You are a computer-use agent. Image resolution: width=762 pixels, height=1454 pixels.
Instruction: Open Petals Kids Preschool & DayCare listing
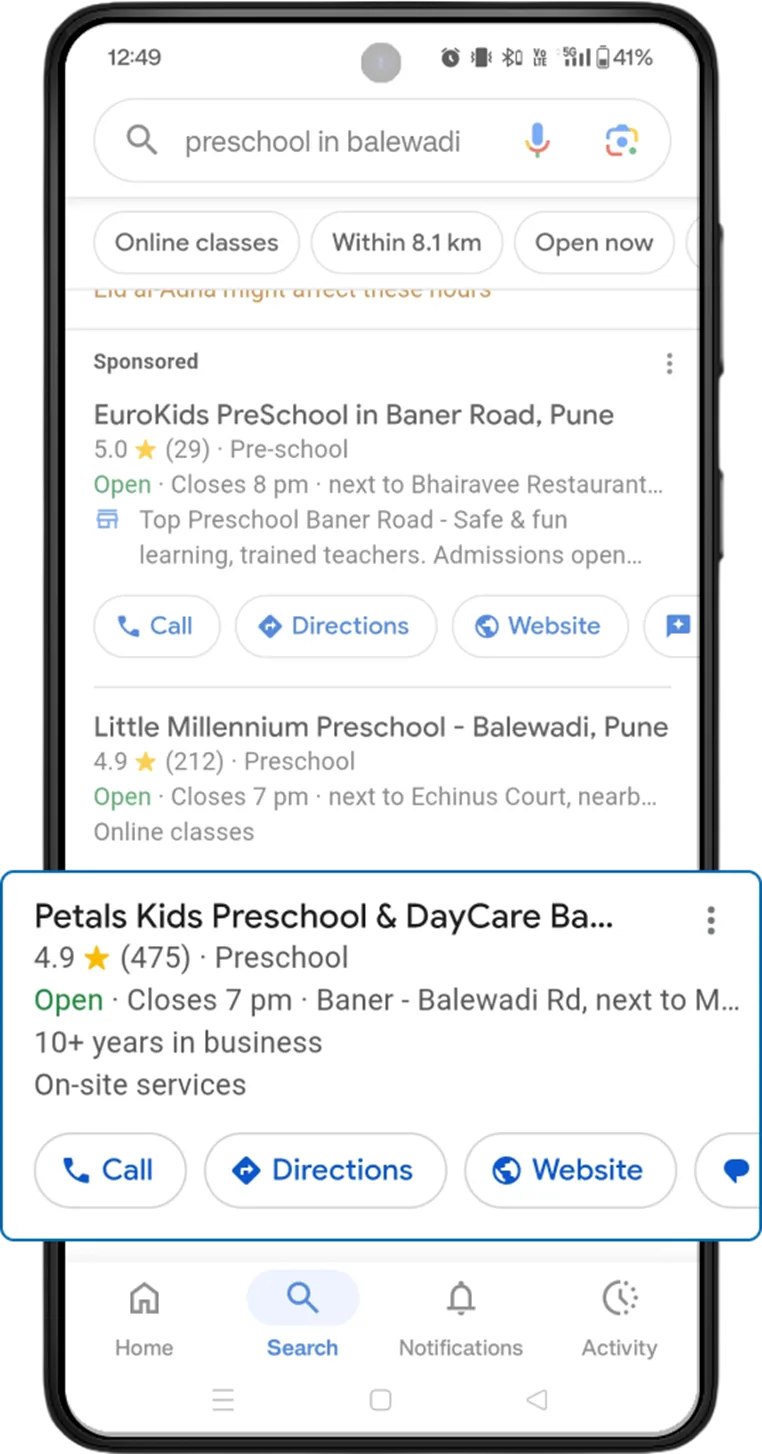[x=324, y=916]
